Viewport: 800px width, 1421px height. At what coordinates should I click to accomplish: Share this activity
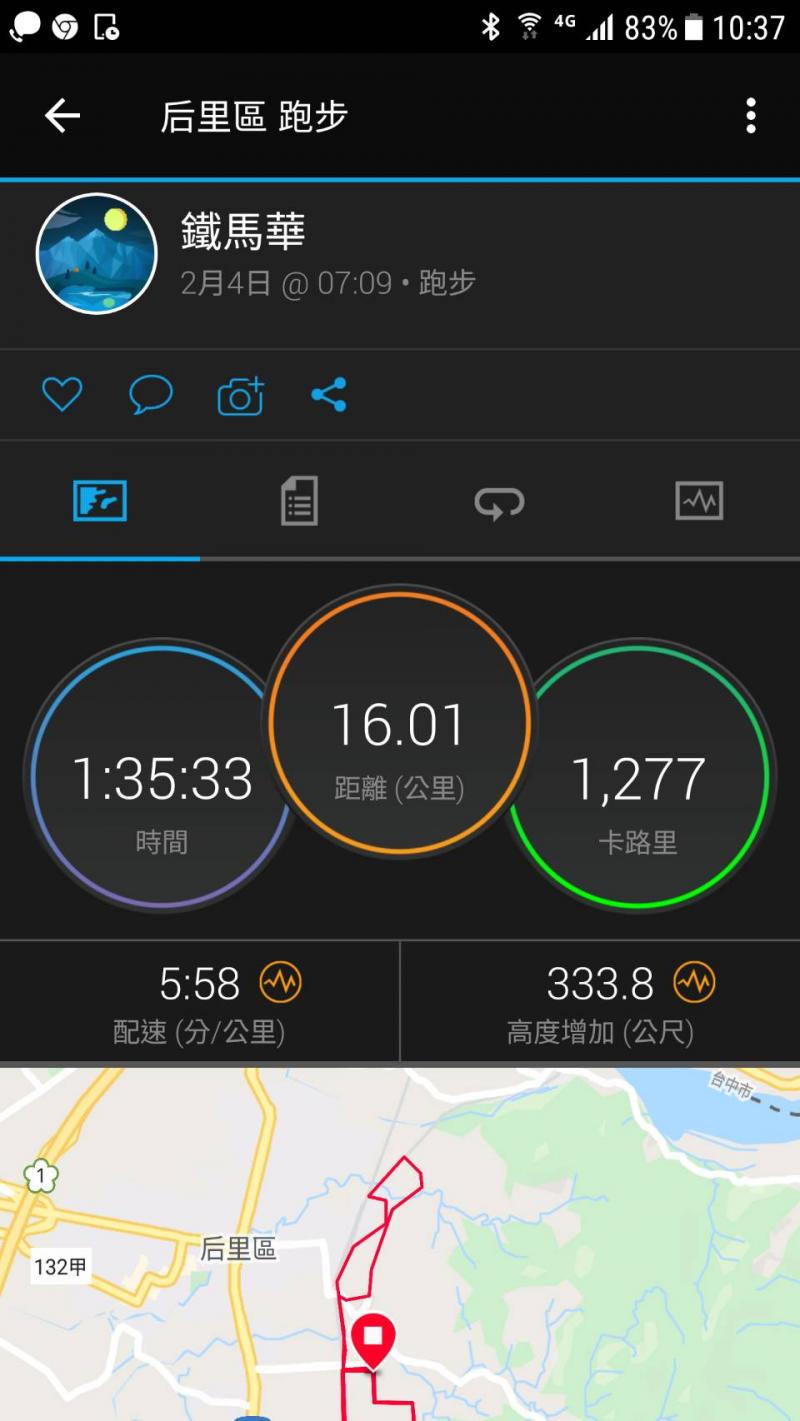click(328, 394)
